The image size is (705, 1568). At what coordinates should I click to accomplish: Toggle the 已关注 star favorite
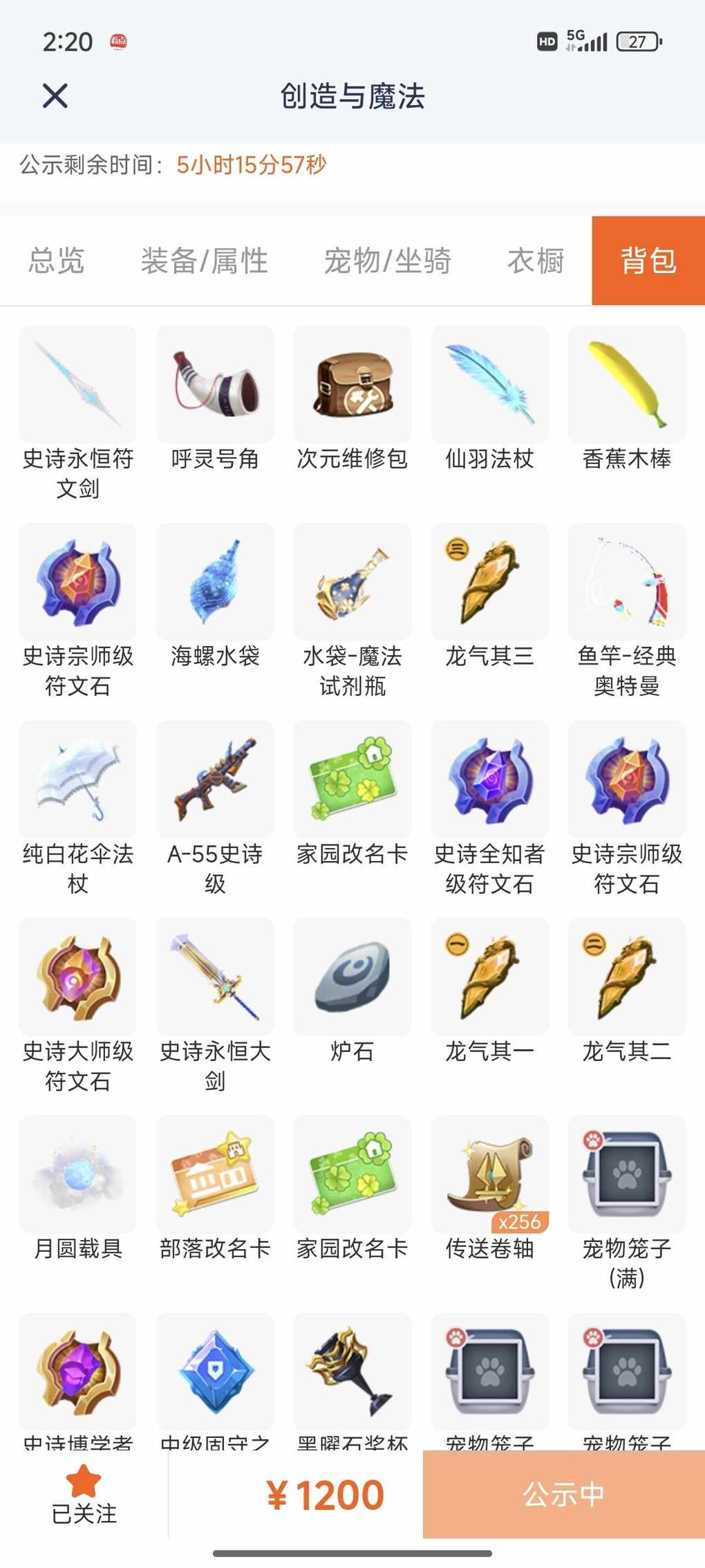[x=84, y=1495]
